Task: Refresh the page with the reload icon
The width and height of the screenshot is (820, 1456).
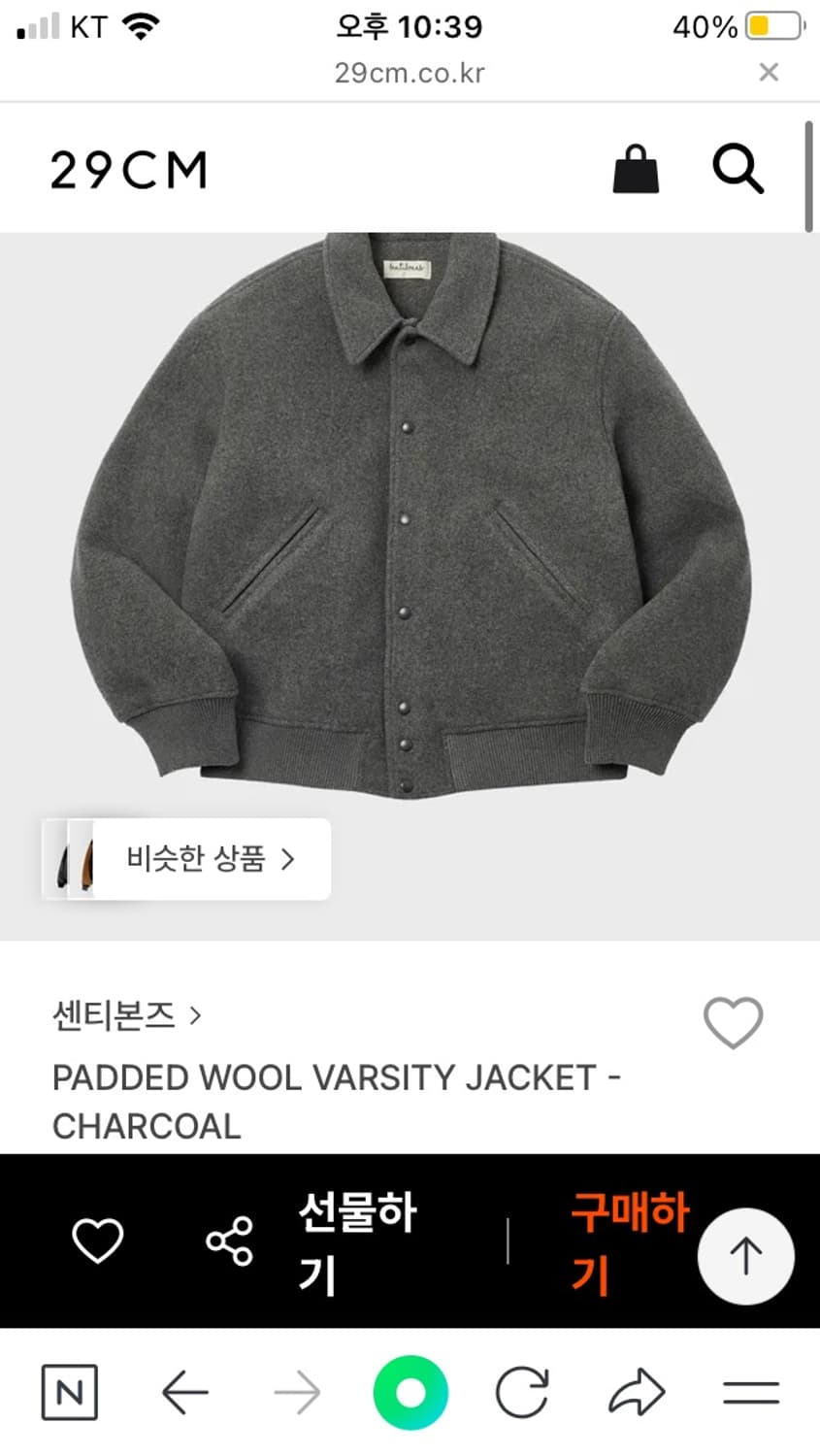Action: [522, 1393]
